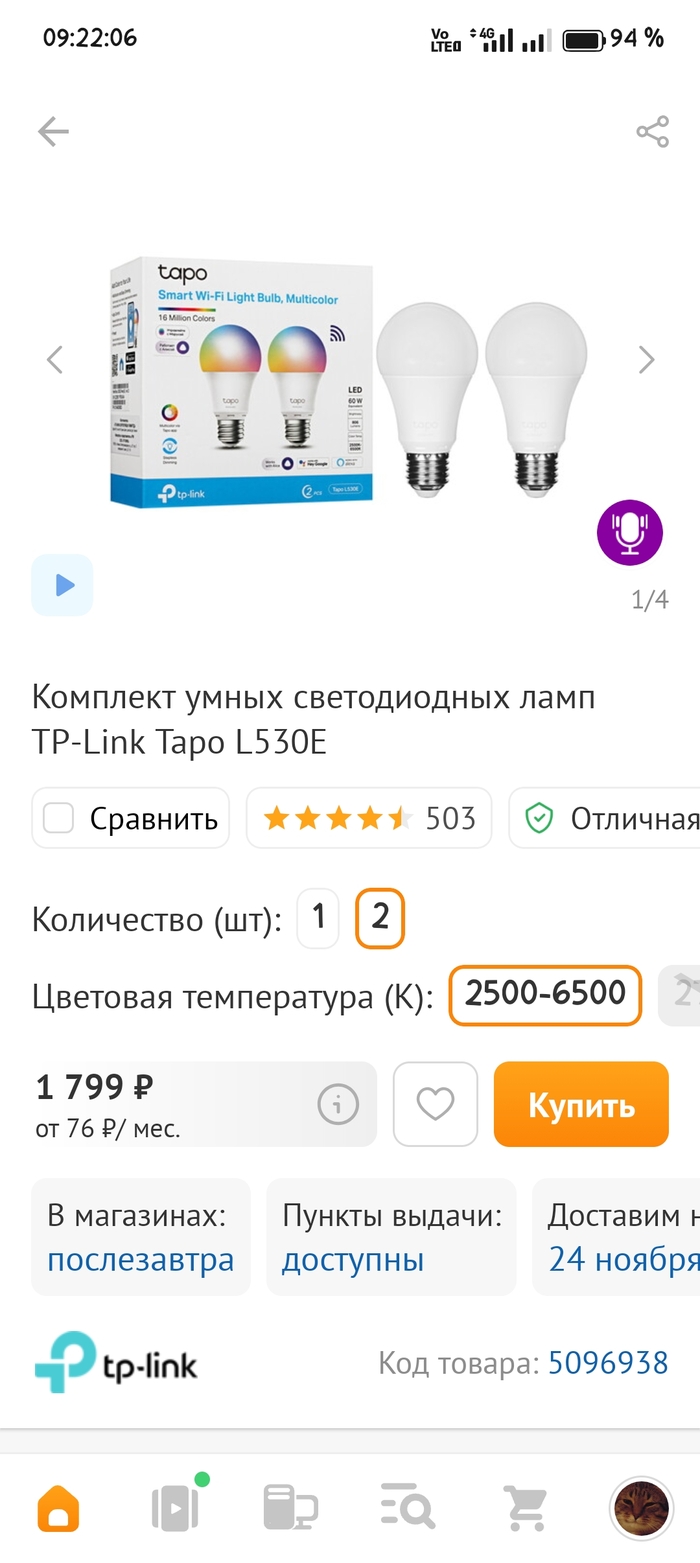This screenshot has height=1563, width=700.
Task: Open the В магазинах availability card
Action: click(140, 1237)
